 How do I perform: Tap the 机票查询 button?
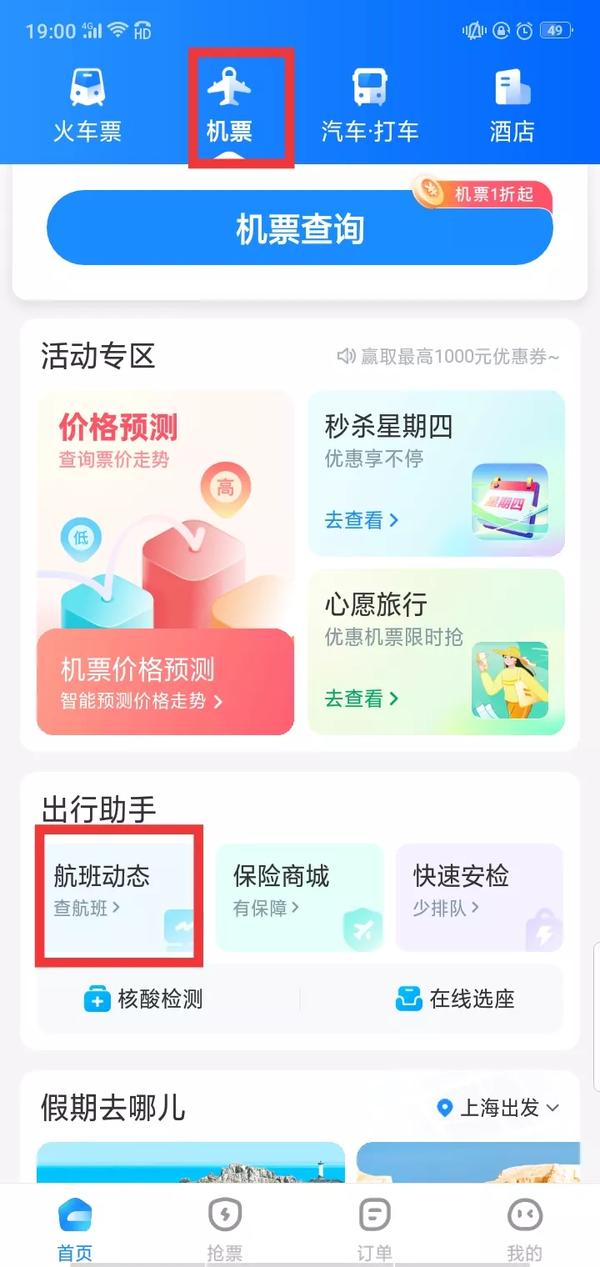299,229
